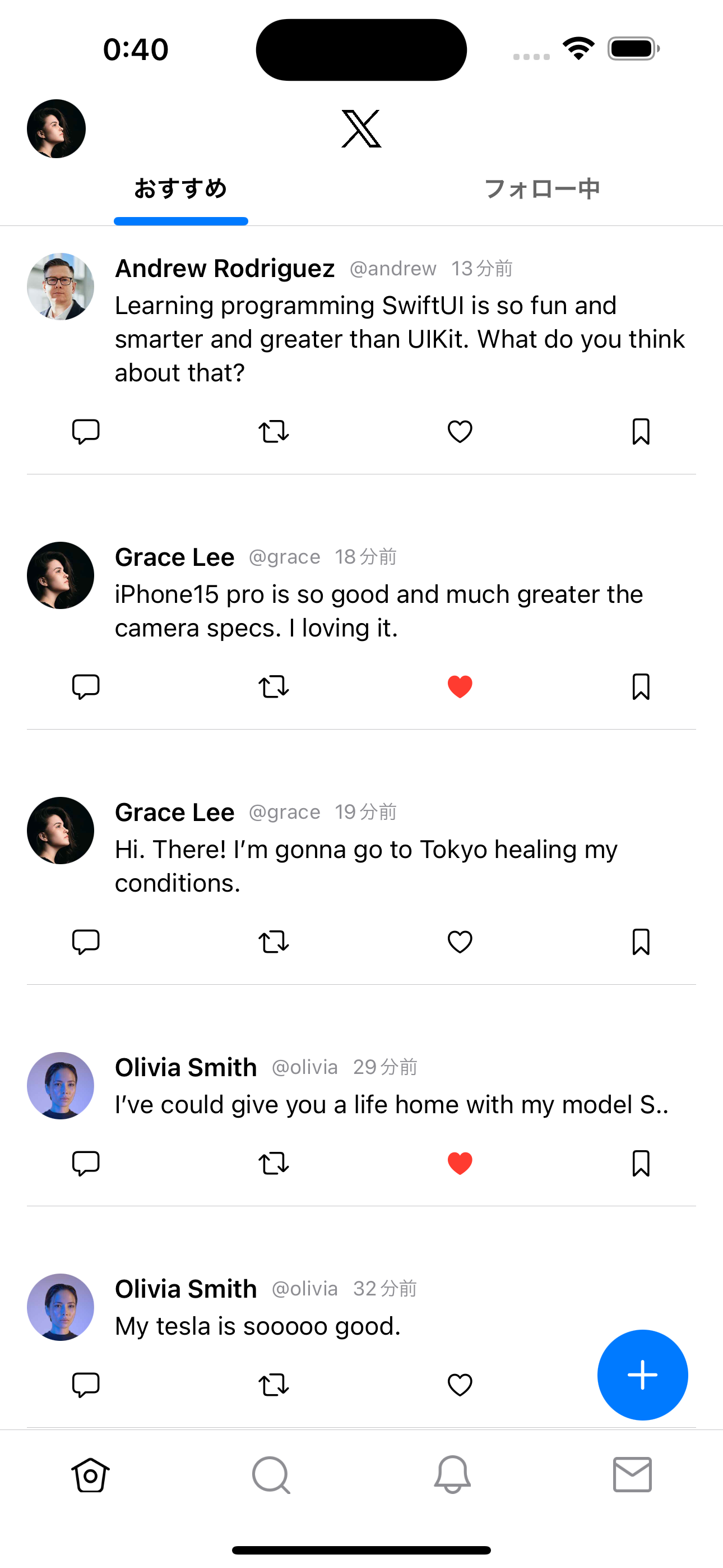
Task: Open the compose new post button
Action: coord(643,1375)
